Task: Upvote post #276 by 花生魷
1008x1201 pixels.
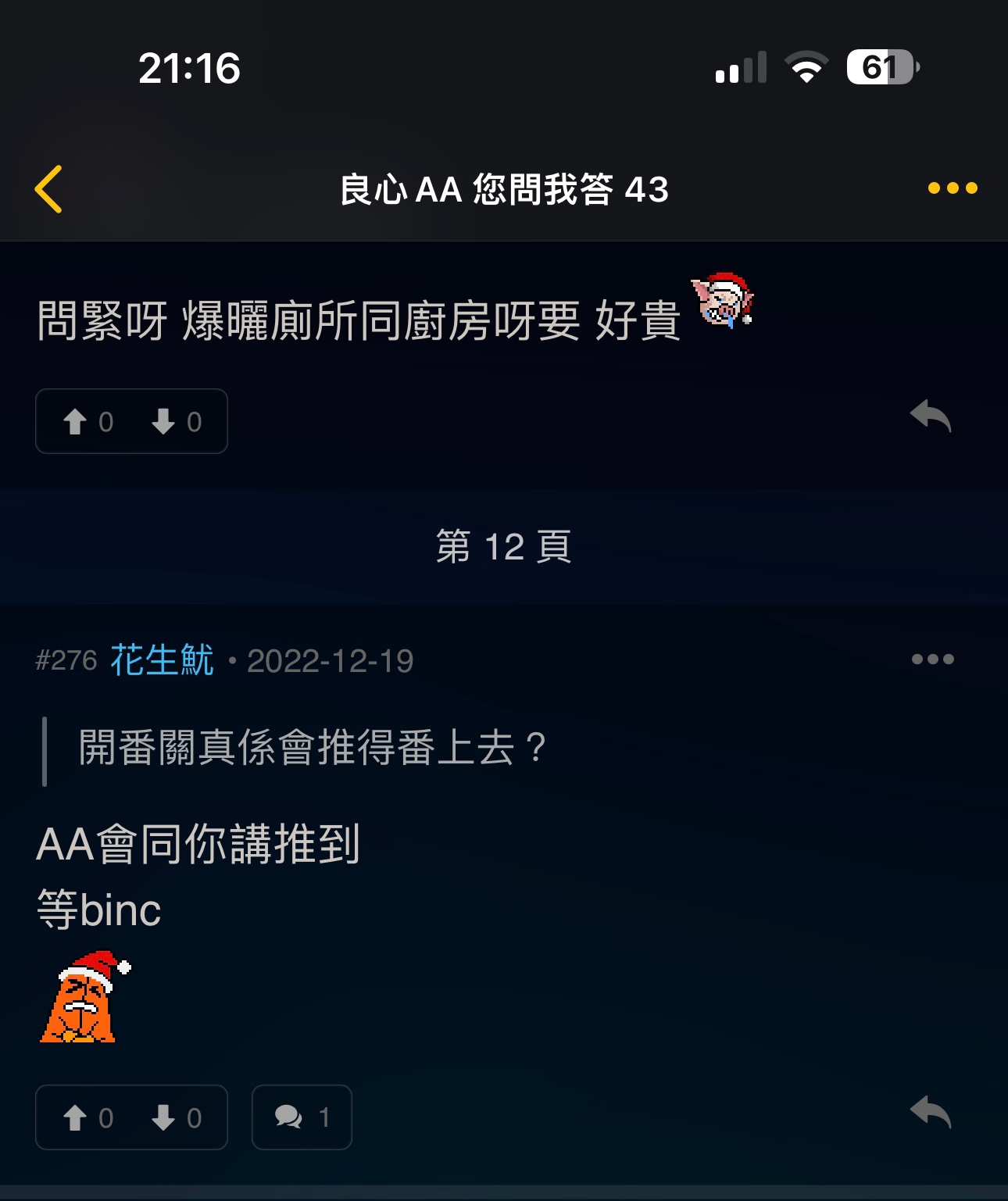Action: click(x=88, y=1118)
